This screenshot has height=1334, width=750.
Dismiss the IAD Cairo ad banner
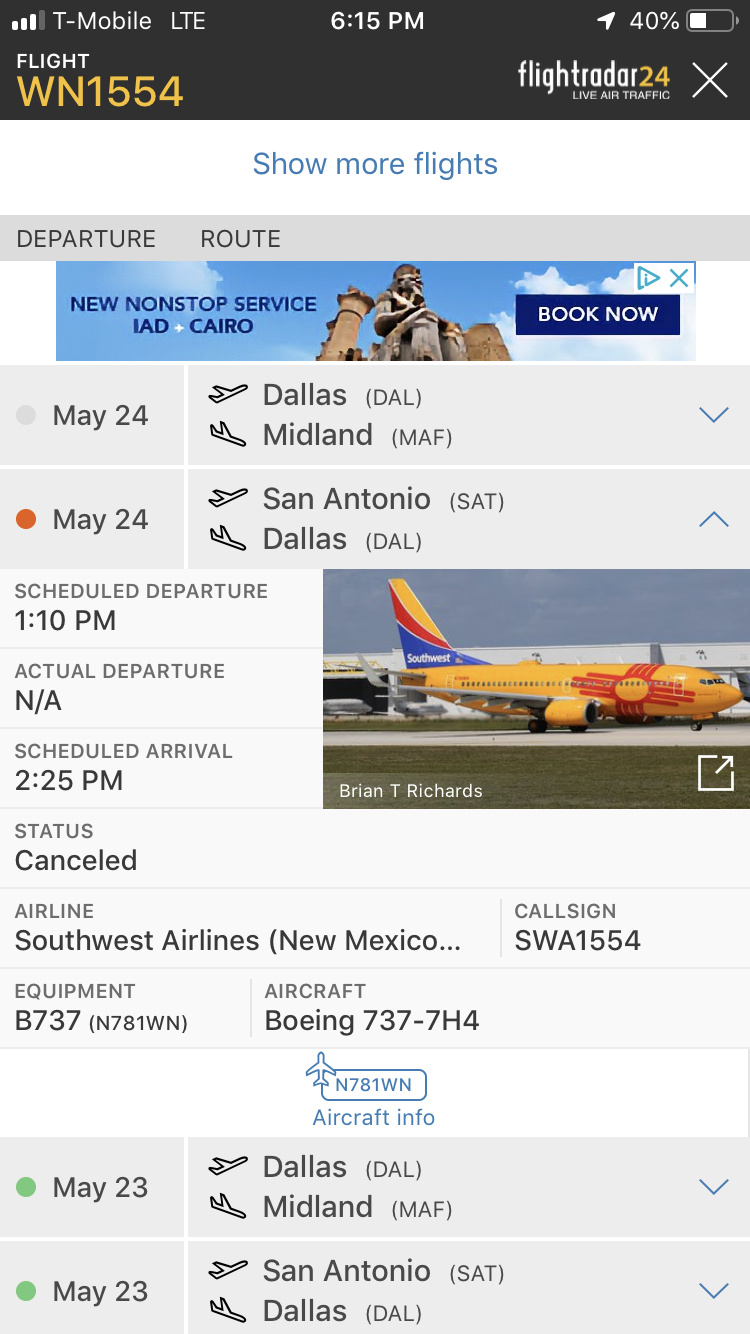[679, 278]
